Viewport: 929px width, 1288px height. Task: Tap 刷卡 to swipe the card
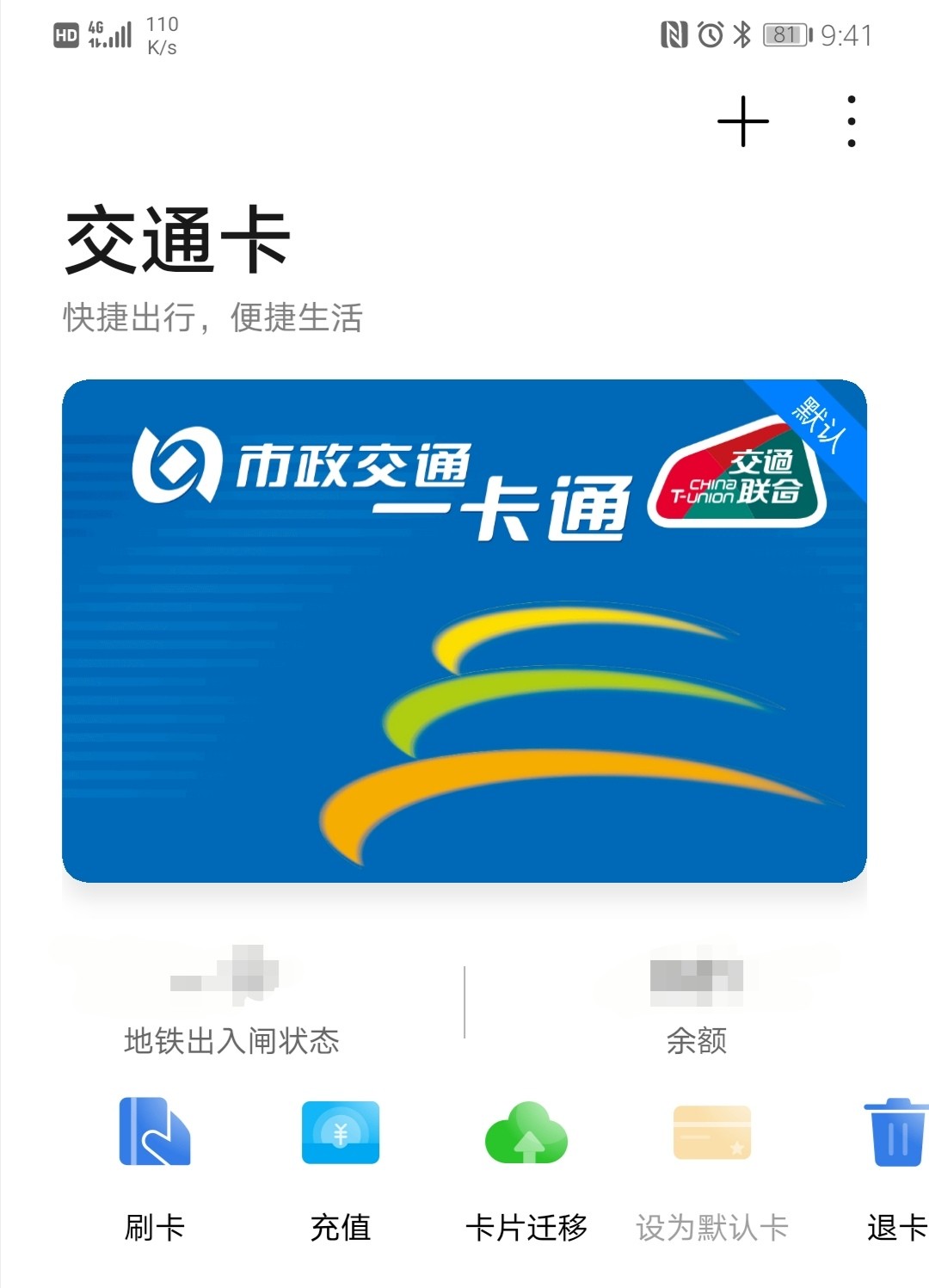click(155, 1166)
